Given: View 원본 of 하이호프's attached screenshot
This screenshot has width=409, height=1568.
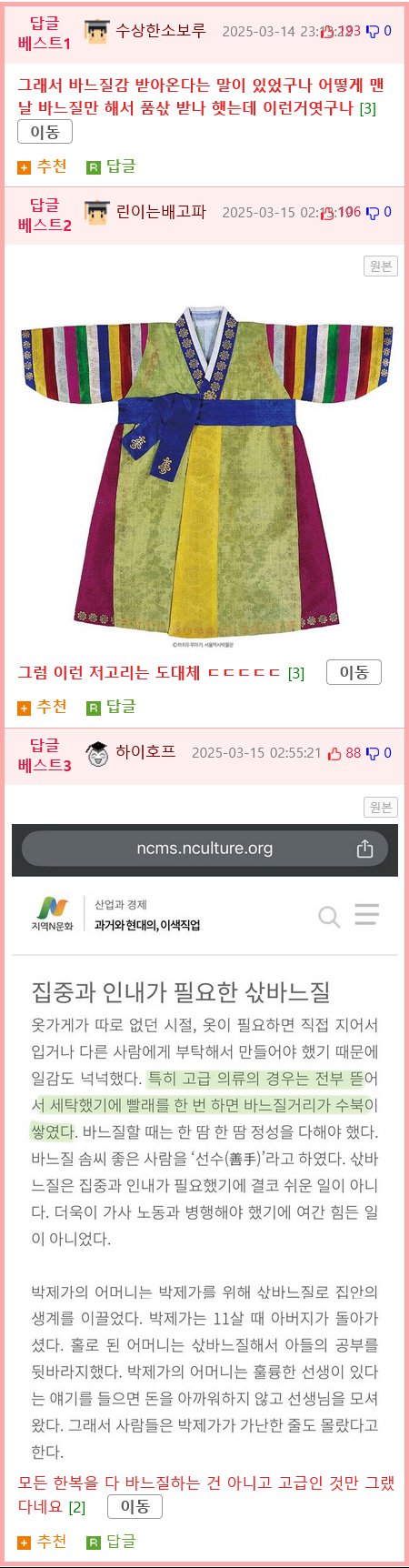Looking at the screenshot, I should [x=381, y=807].
